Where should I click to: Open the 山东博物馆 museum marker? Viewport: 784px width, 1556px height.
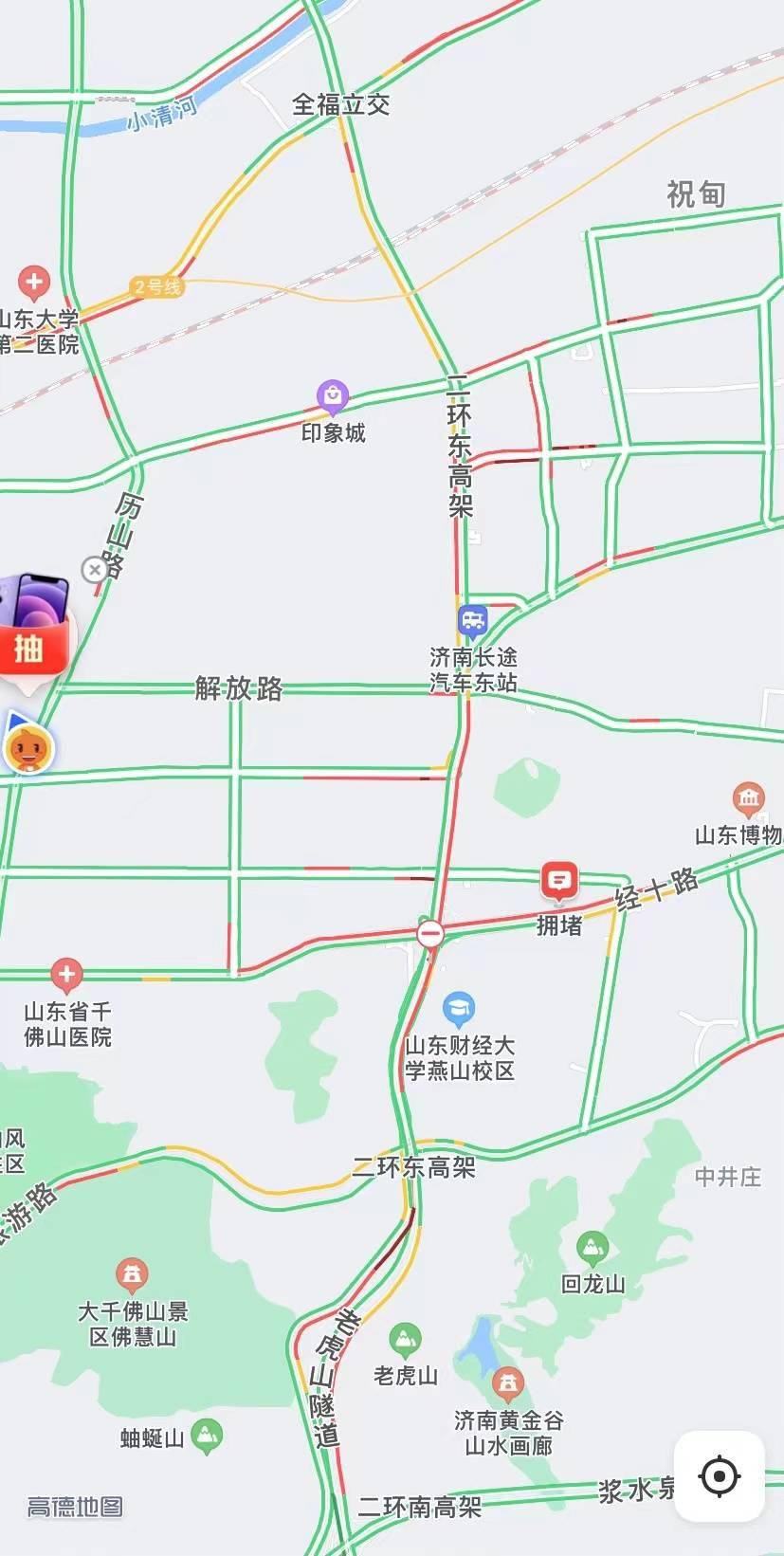point(748,798)
